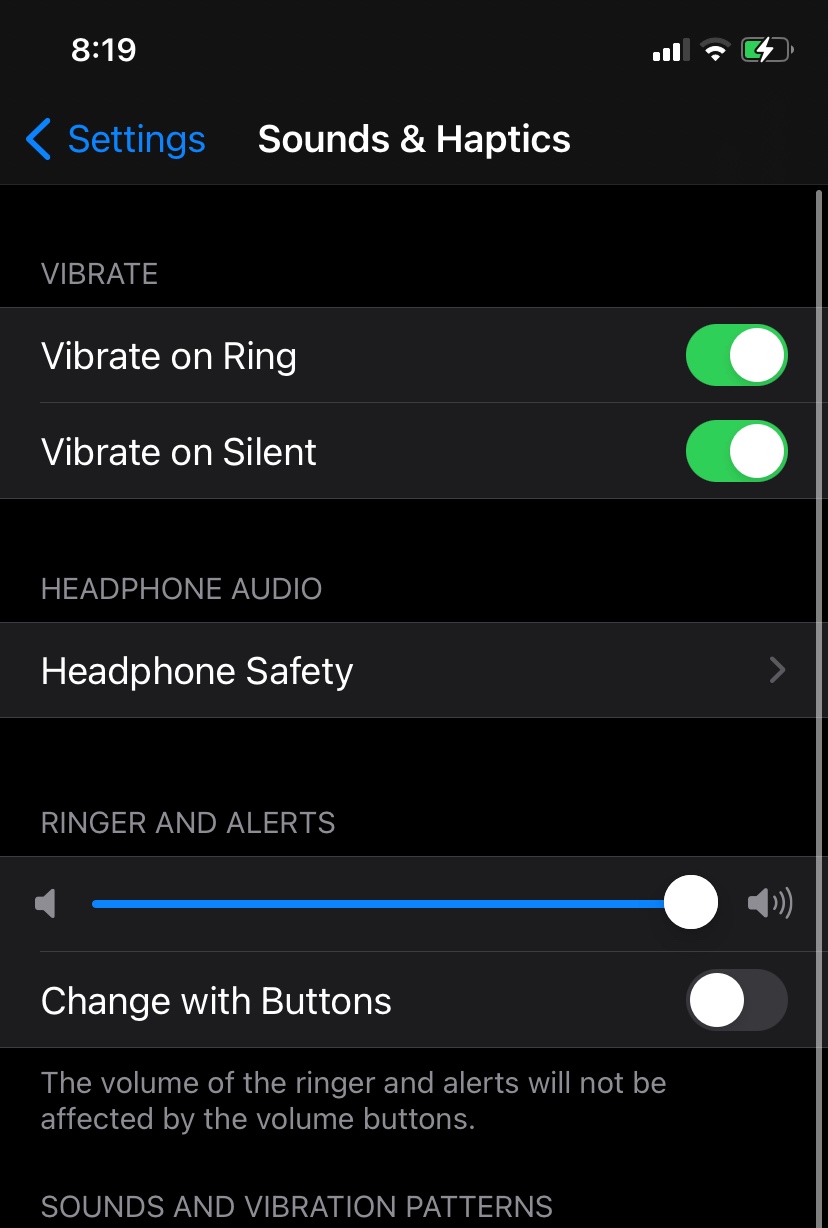Tap the Wi-Fi icon in the status bar
This screenshot has height=1228, width=828.
(716, 49)
